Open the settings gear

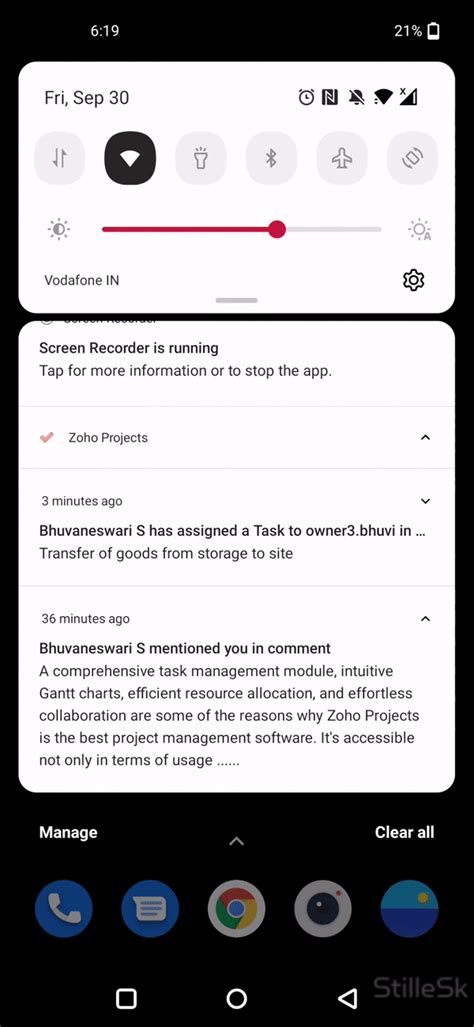coord(413,280)
